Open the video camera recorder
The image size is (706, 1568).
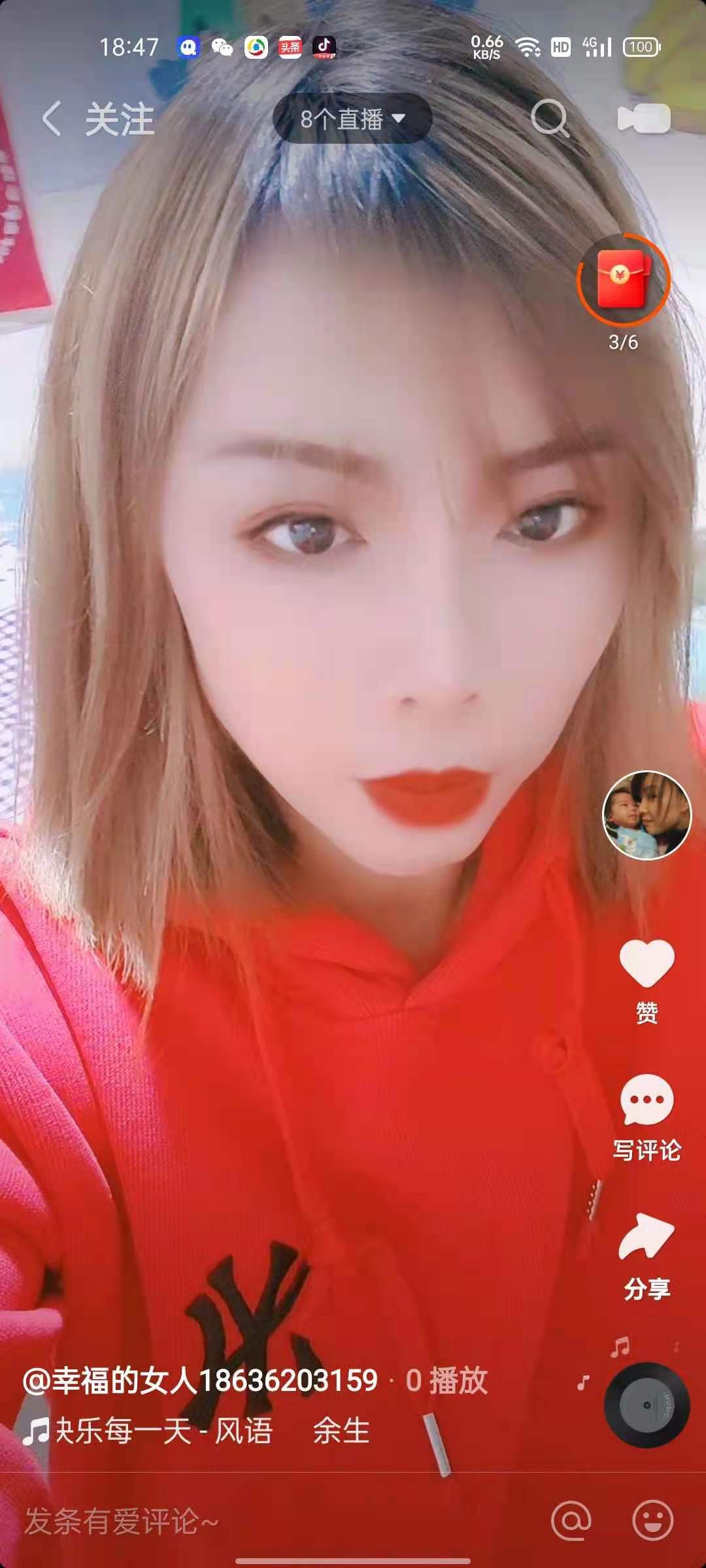pos(644,119)
